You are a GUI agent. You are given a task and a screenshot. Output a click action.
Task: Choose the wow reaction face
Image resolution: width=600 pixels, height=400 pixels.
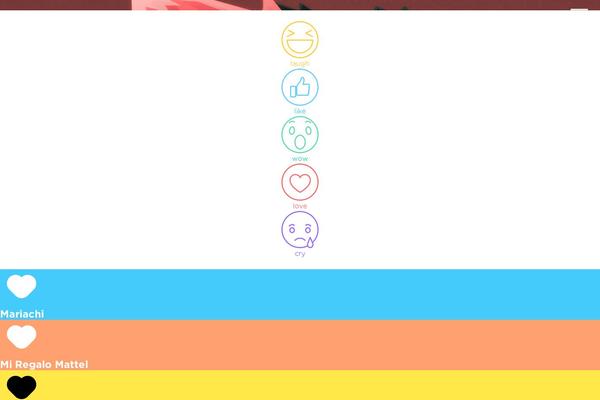click(300, 135)
